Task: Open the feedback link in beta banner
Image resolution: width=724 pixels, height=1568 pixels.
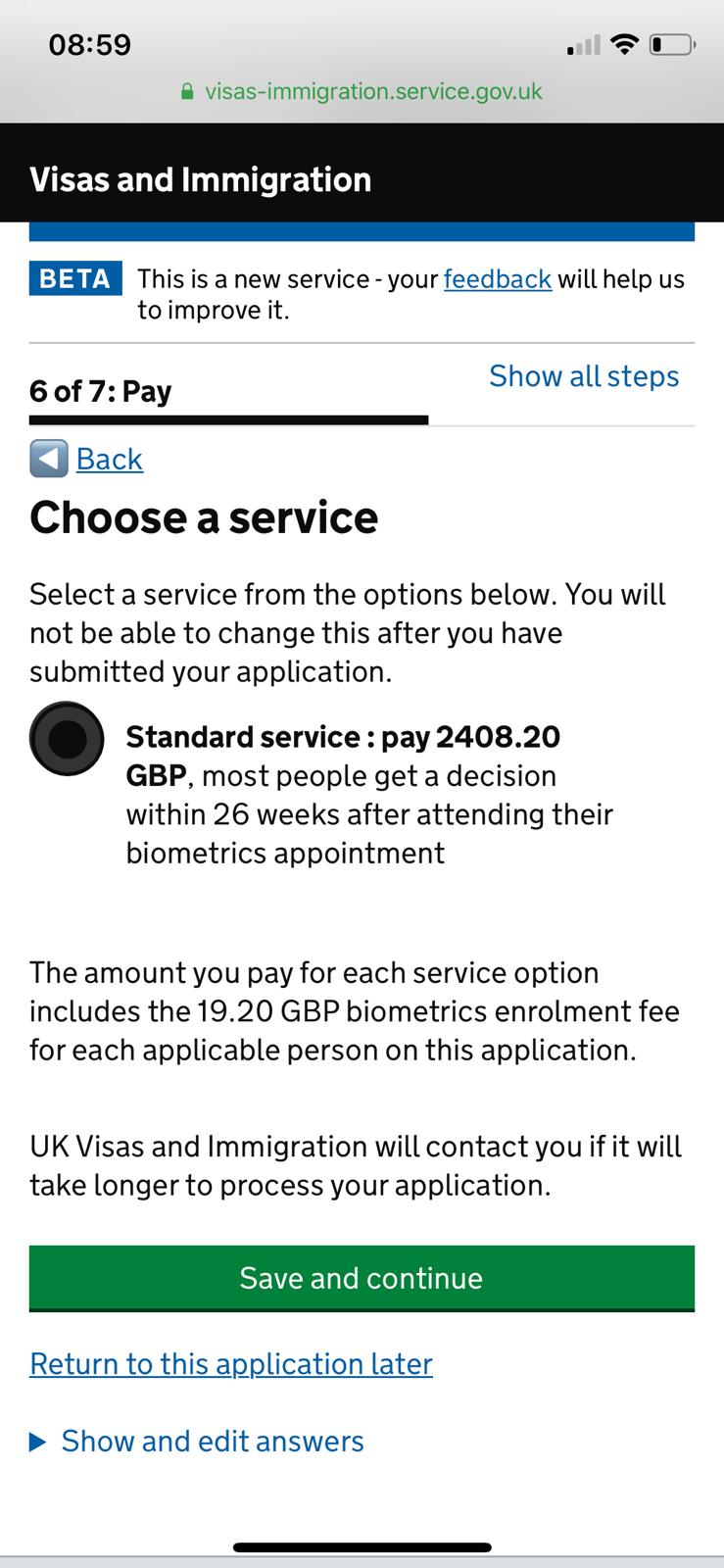Action: [497, 279]
